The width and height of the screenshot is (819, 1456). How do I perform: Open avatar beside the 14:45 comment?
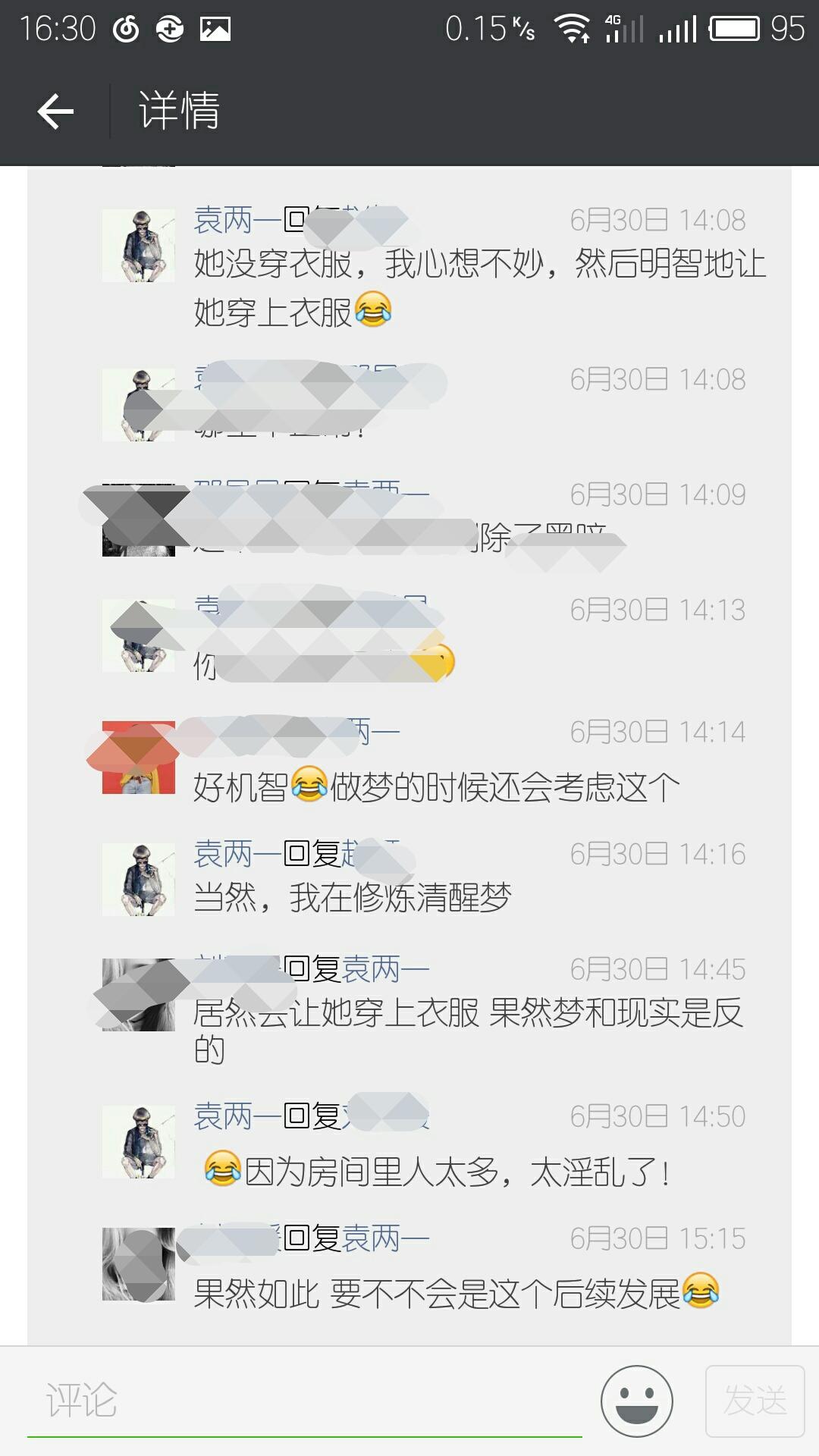tap(139, 995)
